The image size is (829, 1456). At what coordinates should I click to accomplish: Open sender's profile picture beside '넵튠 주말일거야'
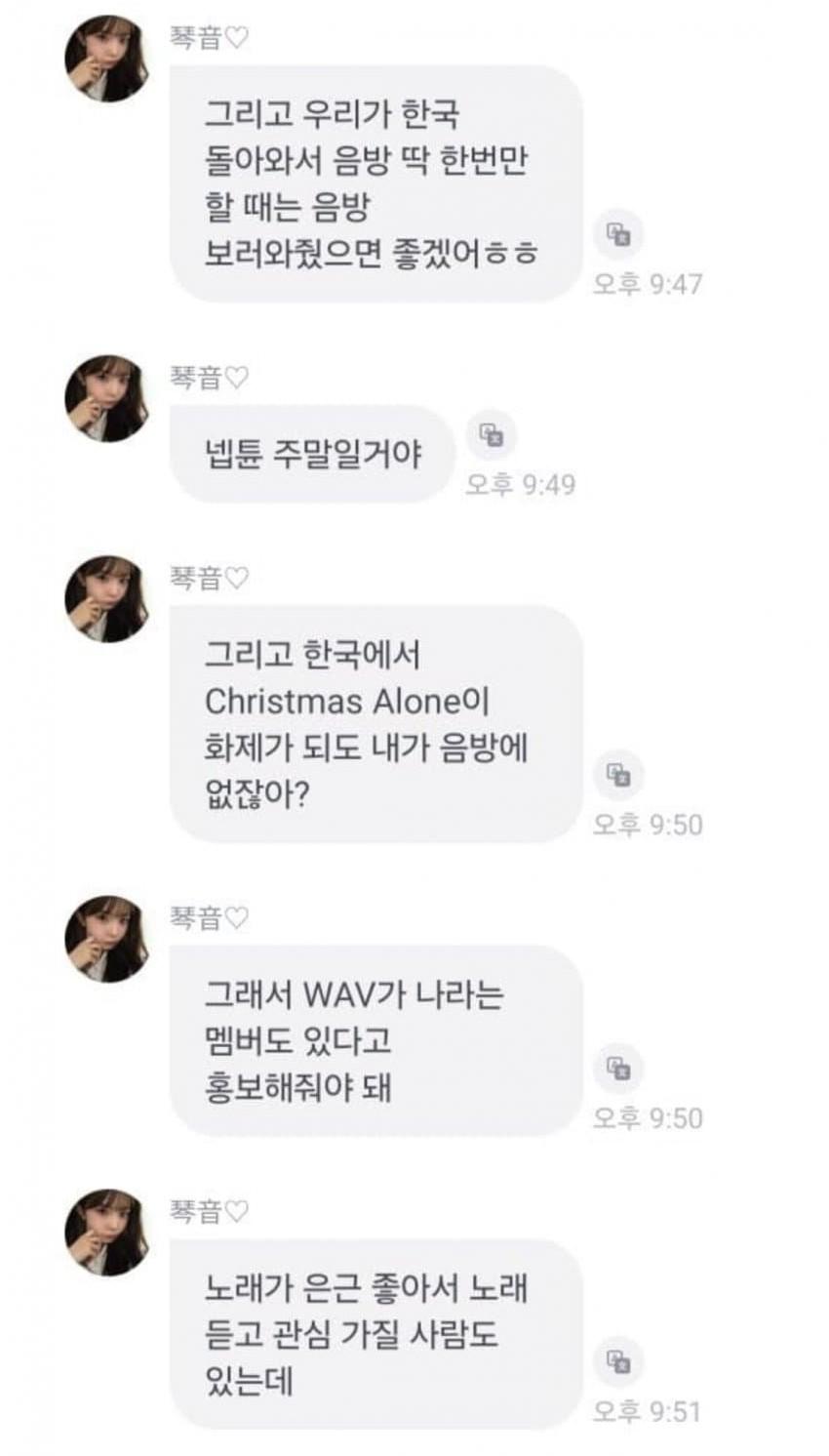pos(107,398)
